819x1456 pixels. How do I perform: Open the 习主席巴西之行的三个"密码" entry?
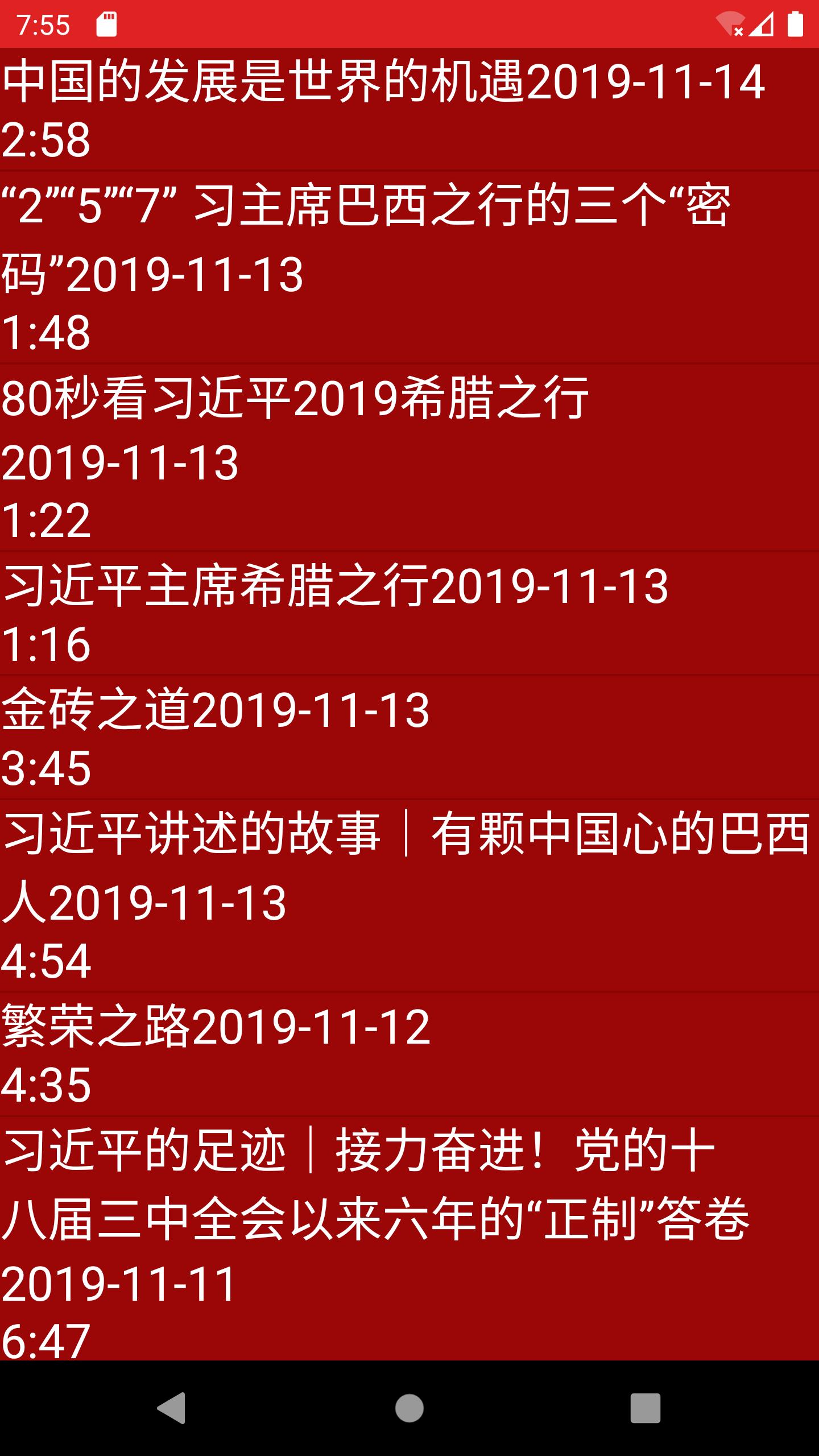(x=409, y=267)
